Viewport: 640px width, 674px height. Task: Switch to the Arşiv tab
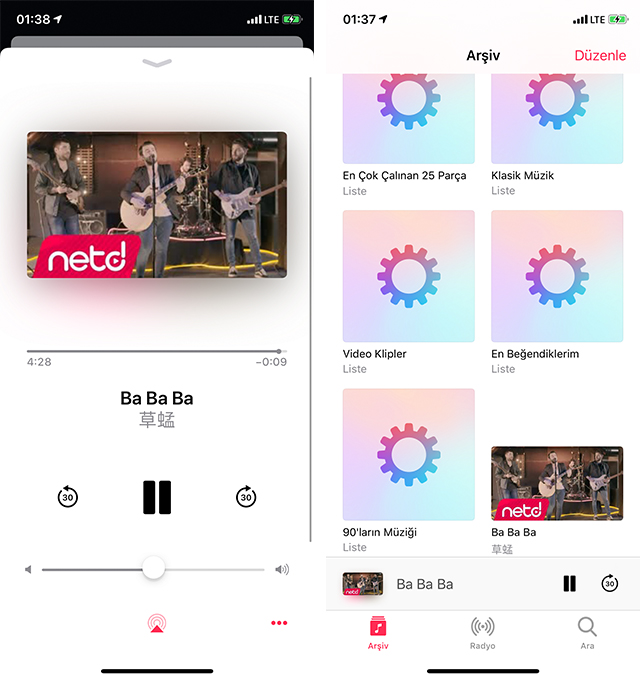[x=378, y=633]
